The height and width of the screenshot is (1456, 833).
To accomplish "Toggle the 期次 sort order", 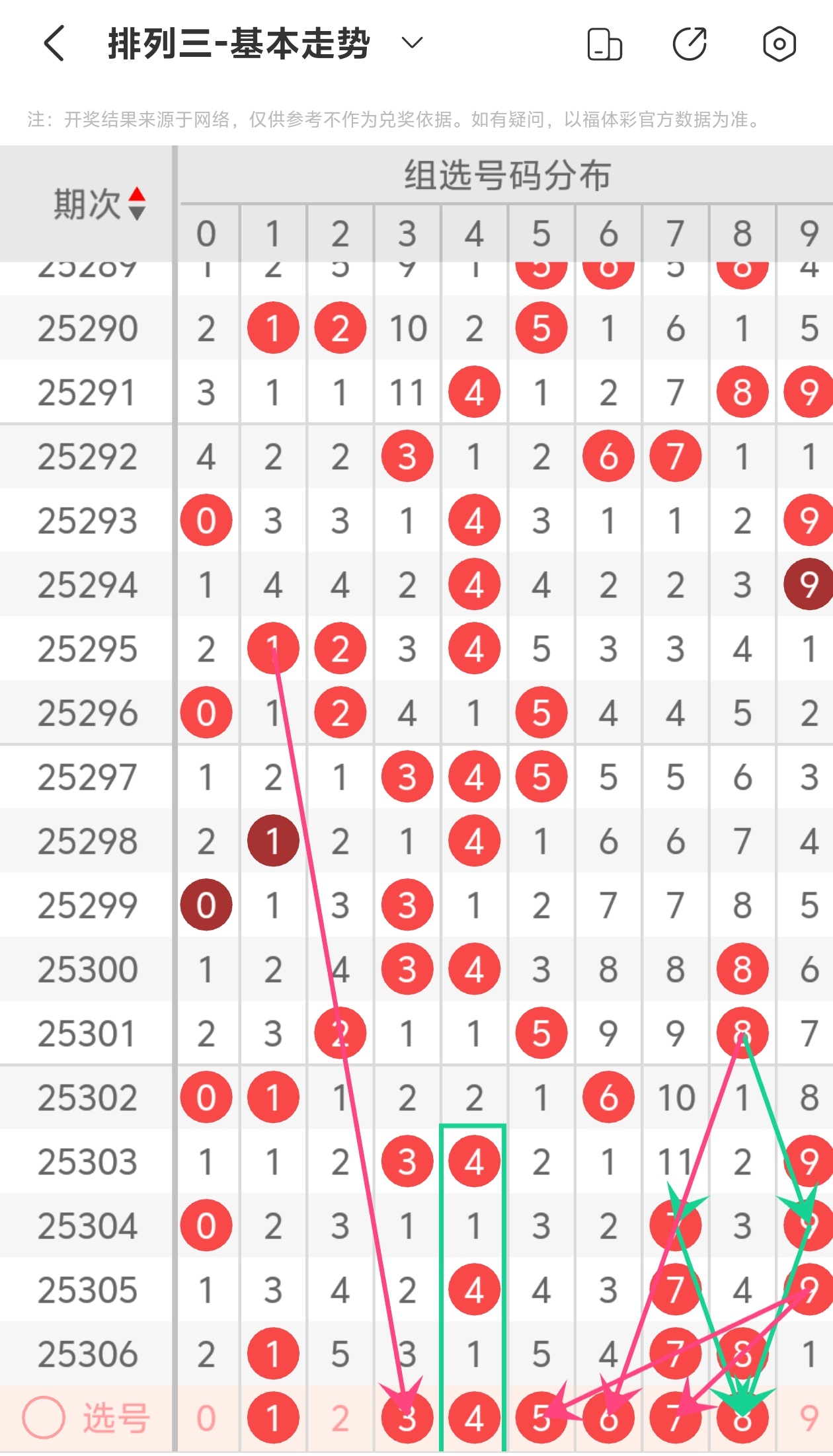I will coord(137,203).
